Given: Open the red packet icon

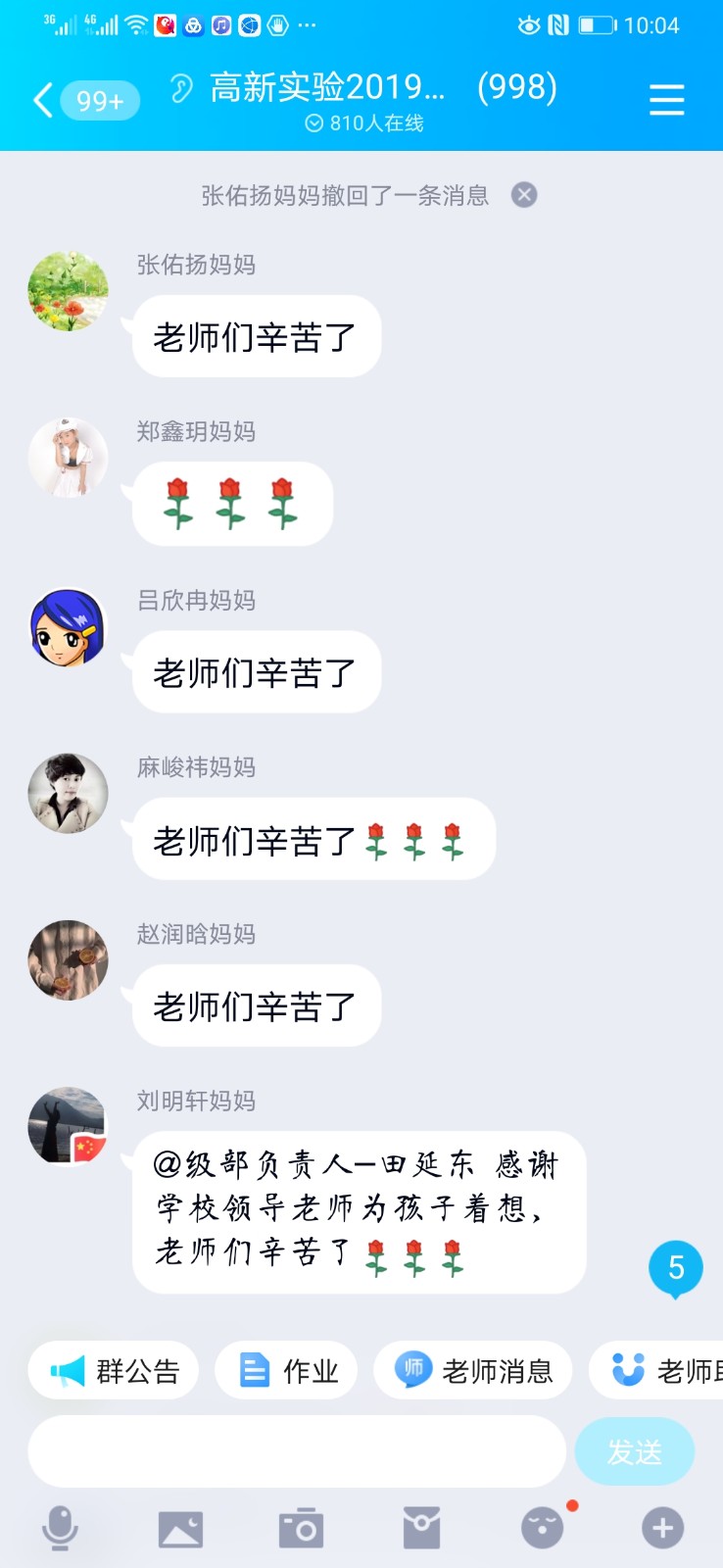Looking at the screenshot, I should click(x=421, y=1528).
